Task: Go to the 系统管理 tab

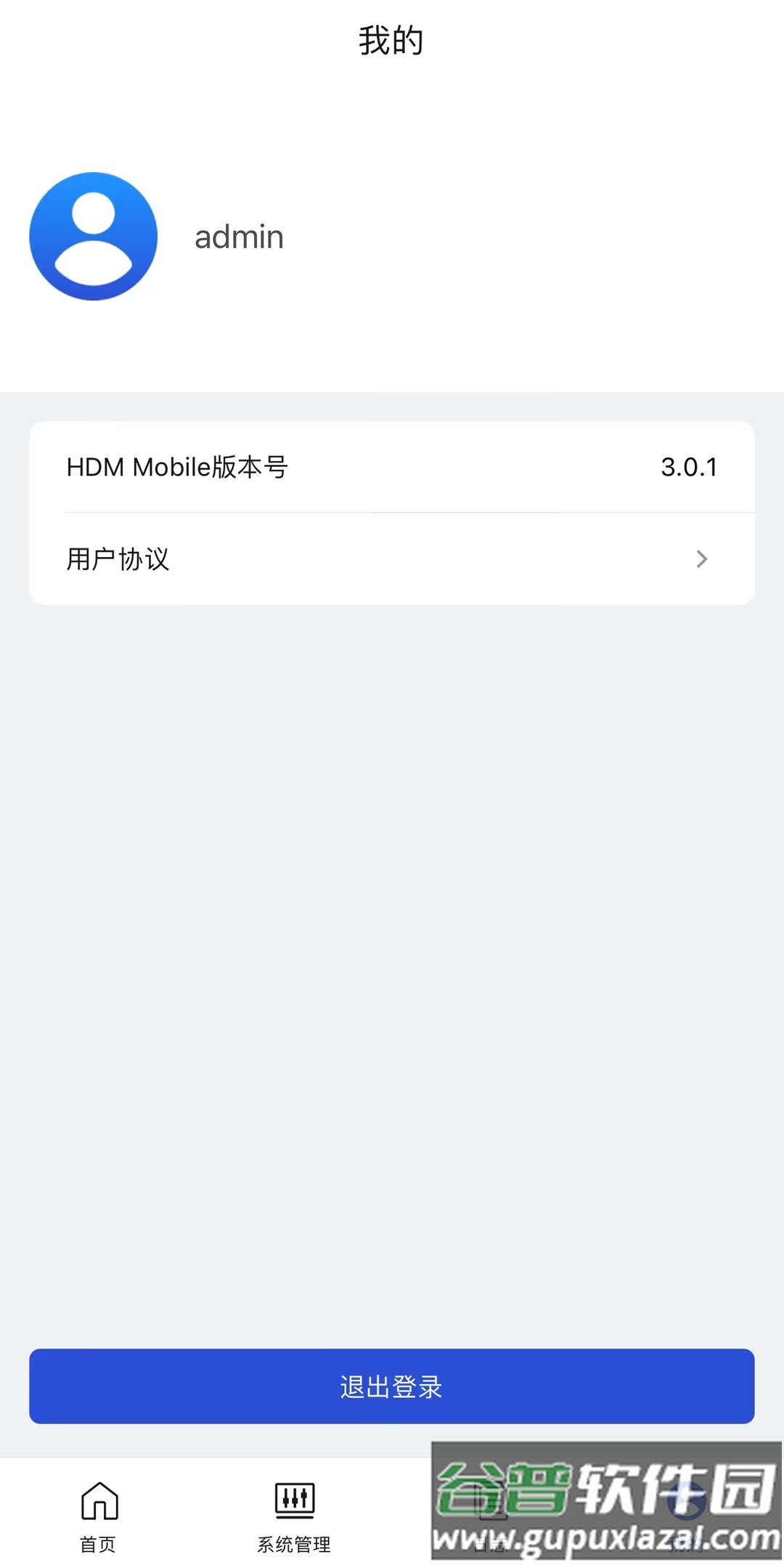Action: (294, 1516)
